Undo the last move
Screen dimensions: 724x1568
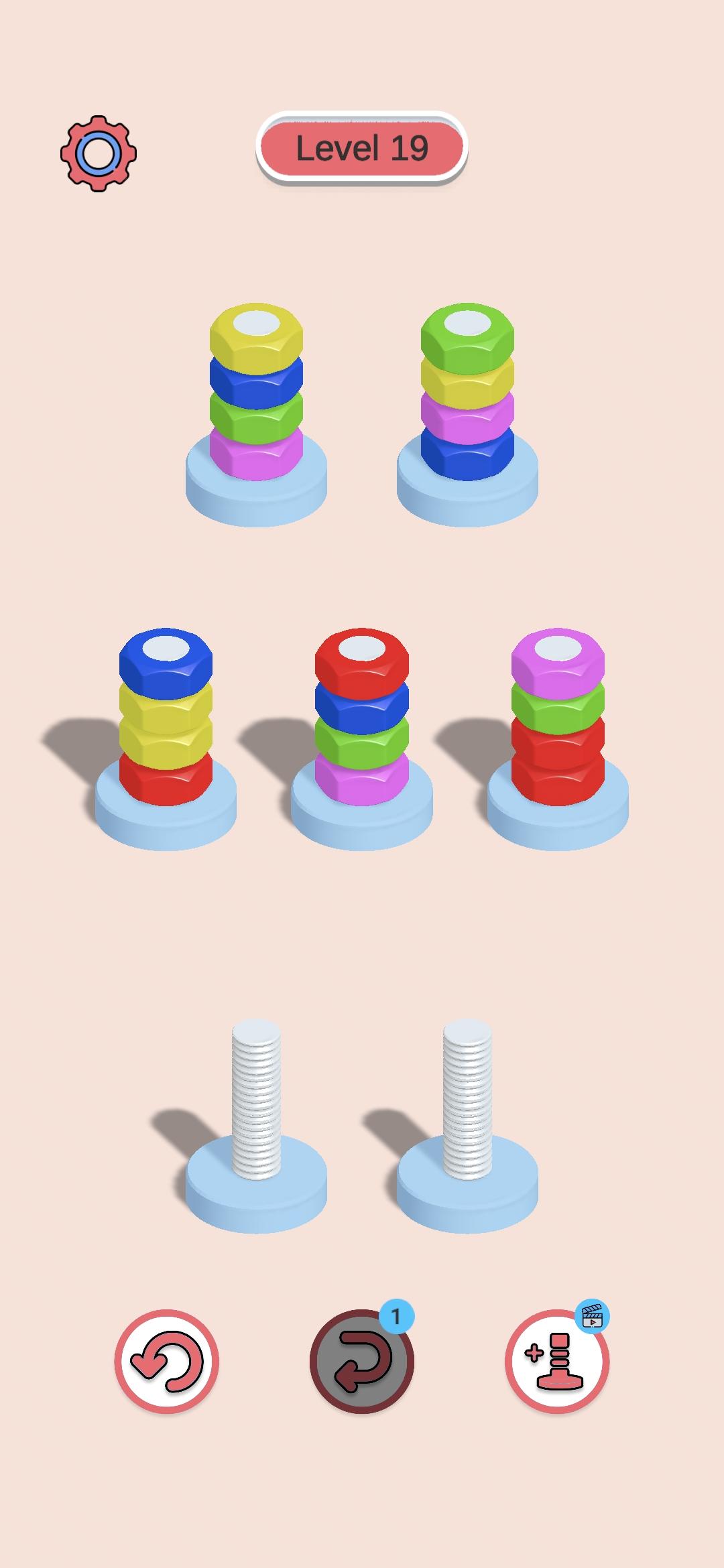(361, 1361)
